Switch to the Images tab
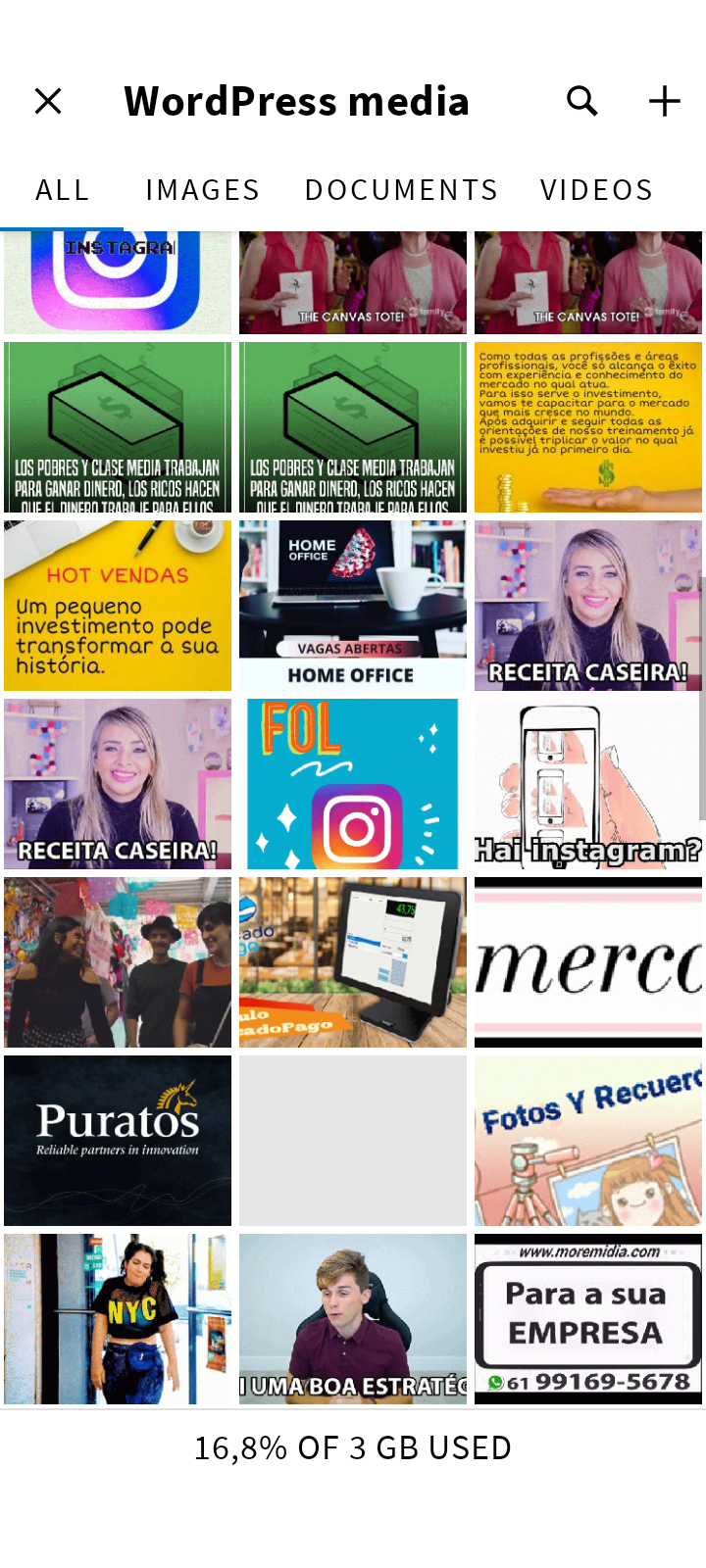The image size is (706, 1568). tap(202, 190)
